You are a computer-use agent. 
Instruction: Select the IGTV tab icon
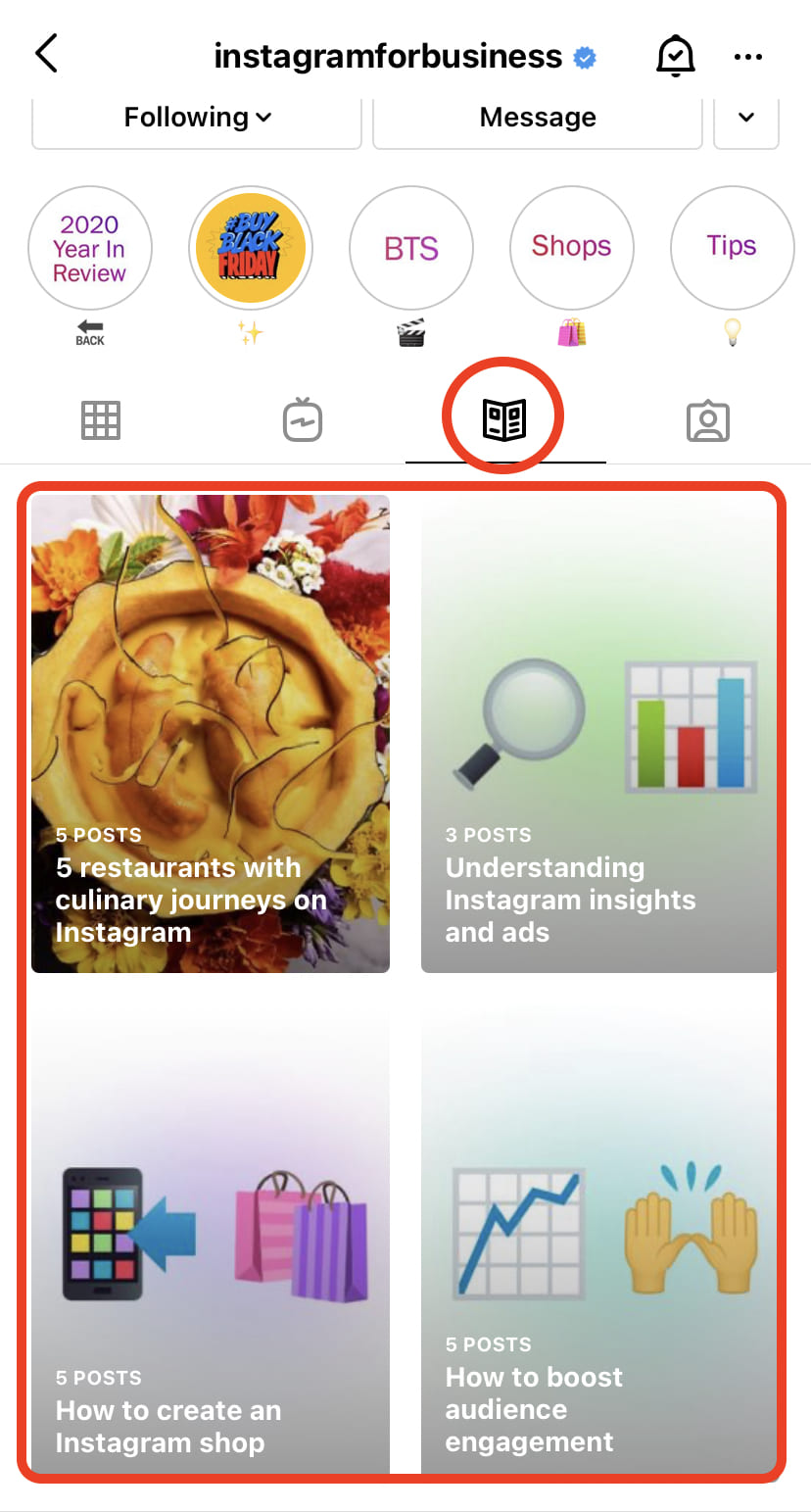click(302, 419)
